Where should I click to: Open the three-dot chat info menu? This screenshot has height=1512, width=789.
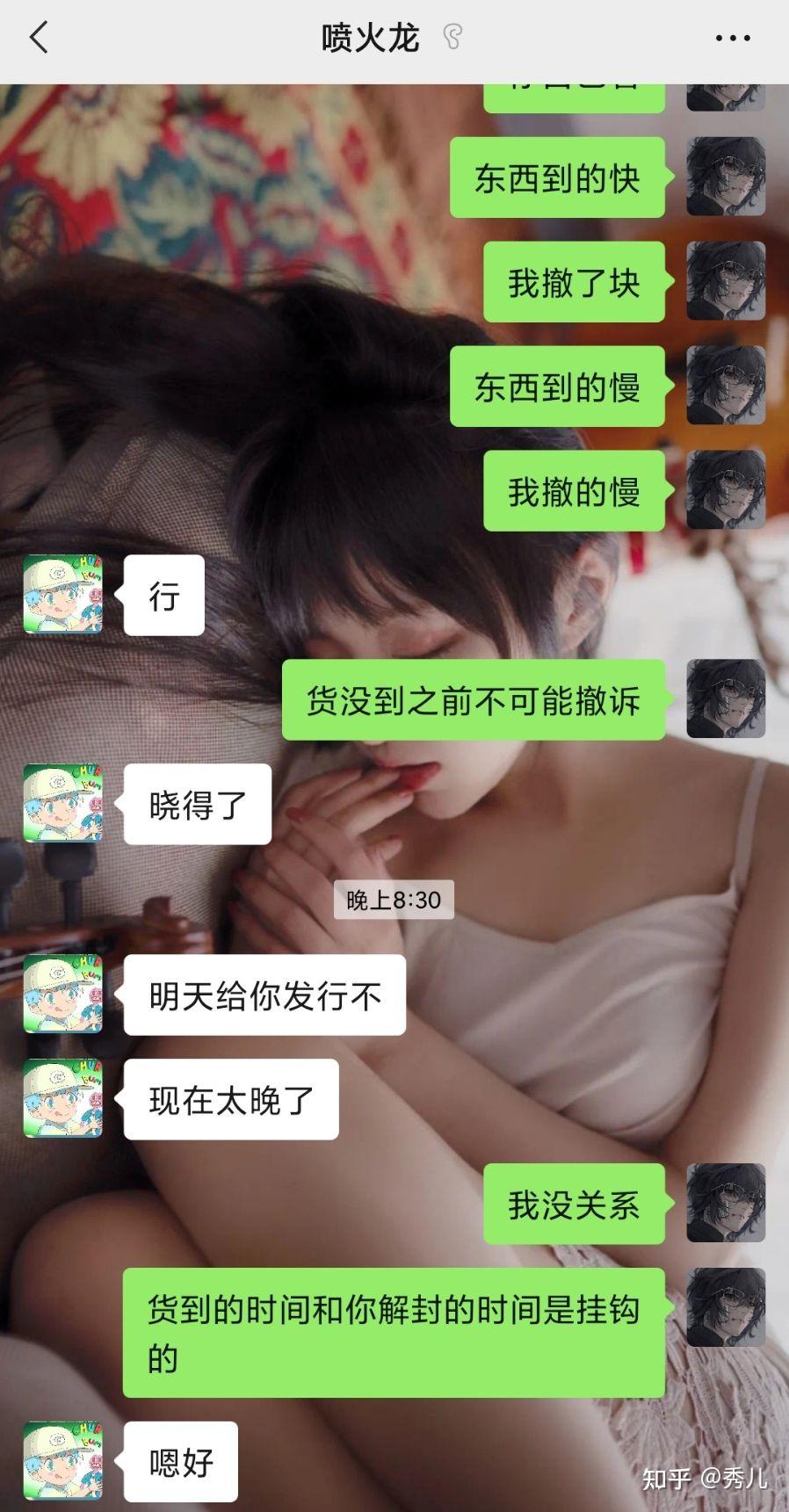click(x=733, y=38)
